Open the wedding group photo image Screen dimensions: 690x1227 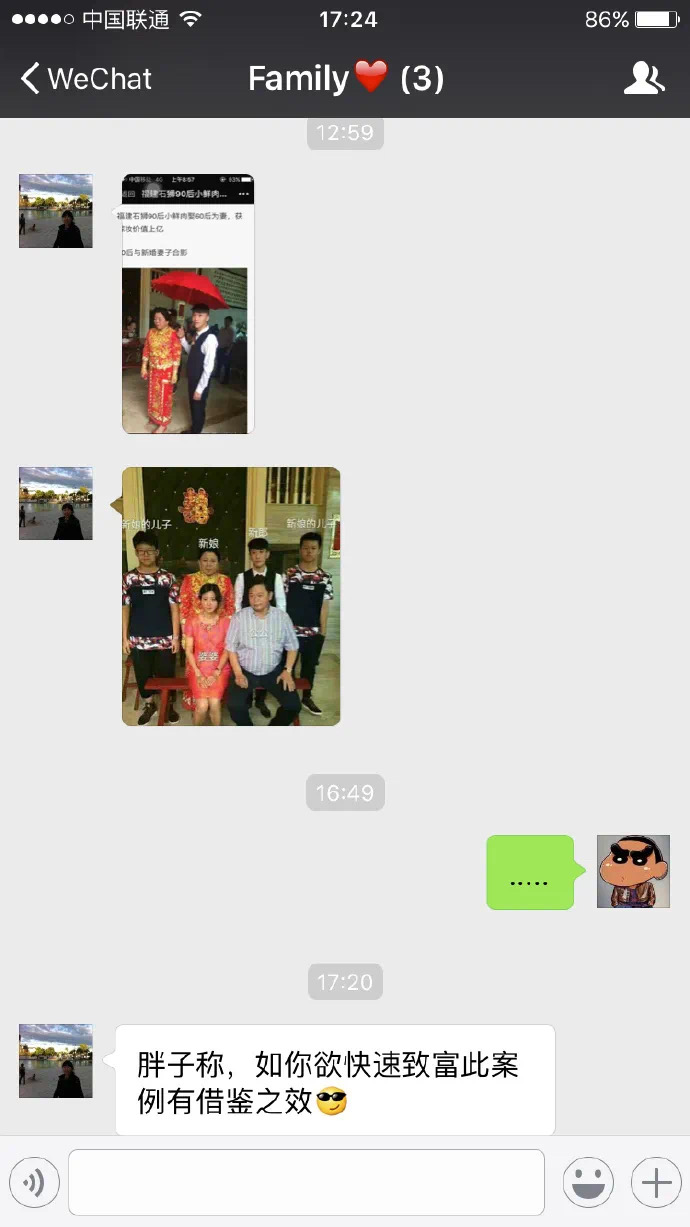[231, 596]
